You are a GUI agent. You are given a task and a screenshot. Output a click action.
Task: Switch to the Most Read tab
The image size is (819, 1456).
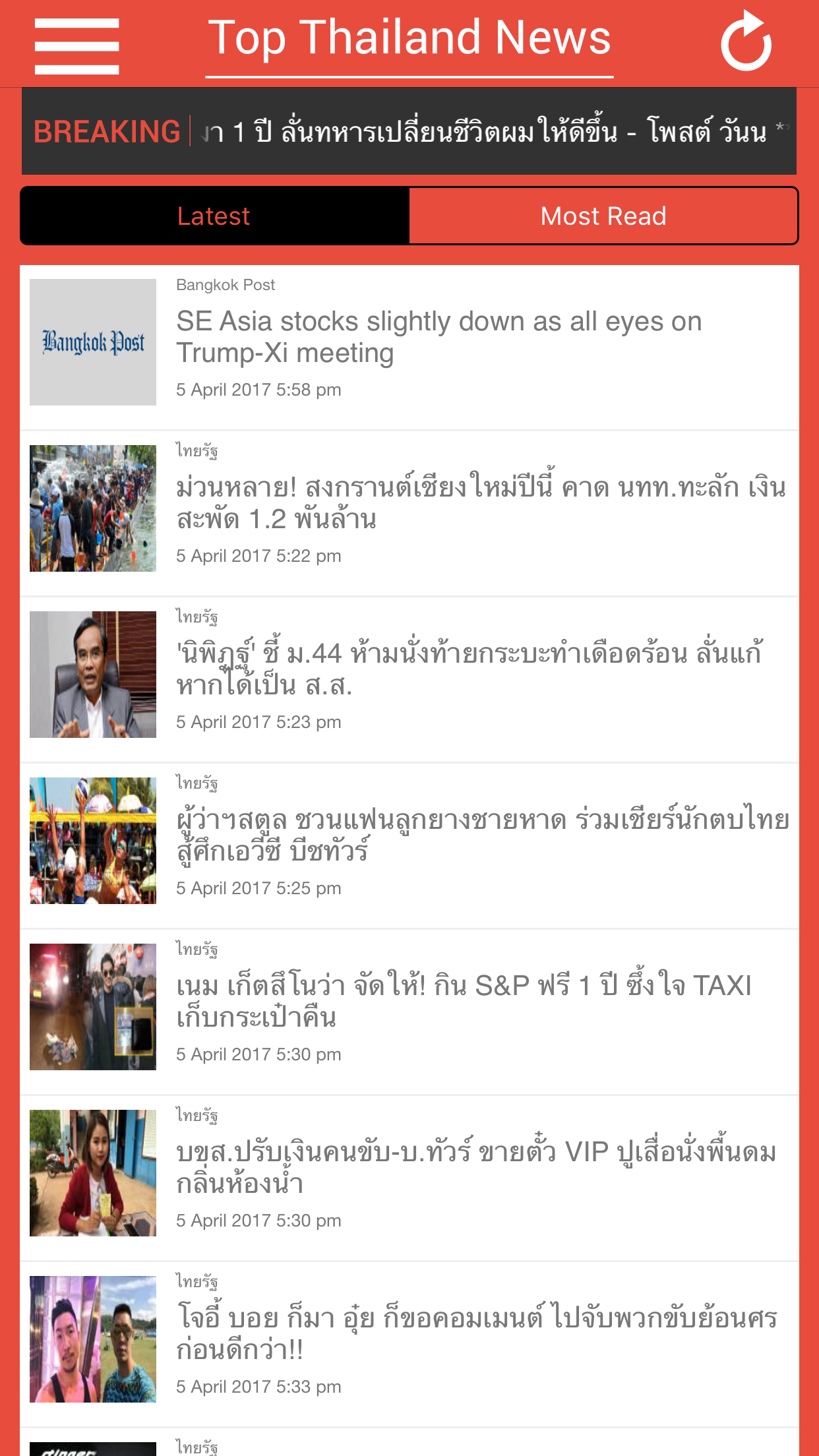pos(603,215)
